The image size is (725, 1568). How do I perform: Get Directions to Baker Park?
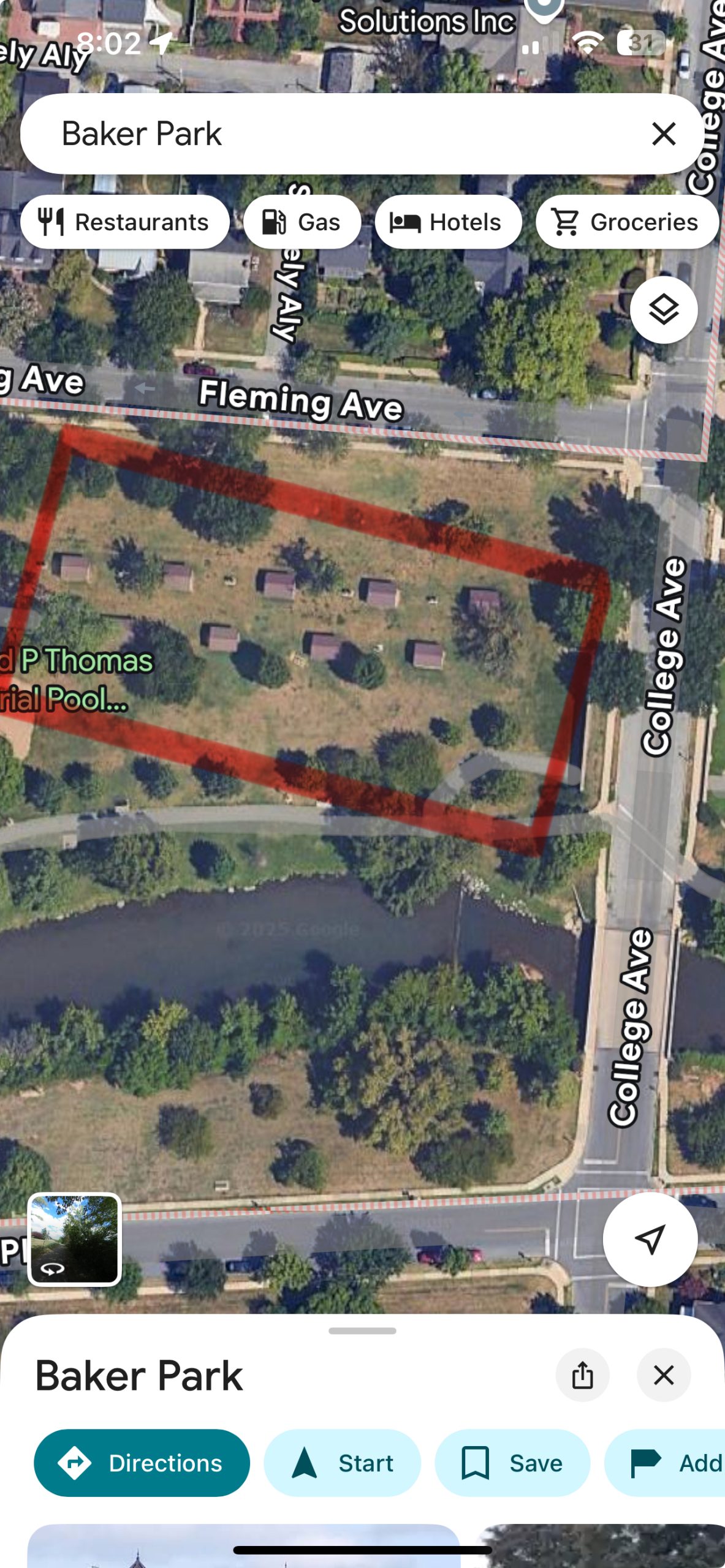click(x=142, y=1463)
